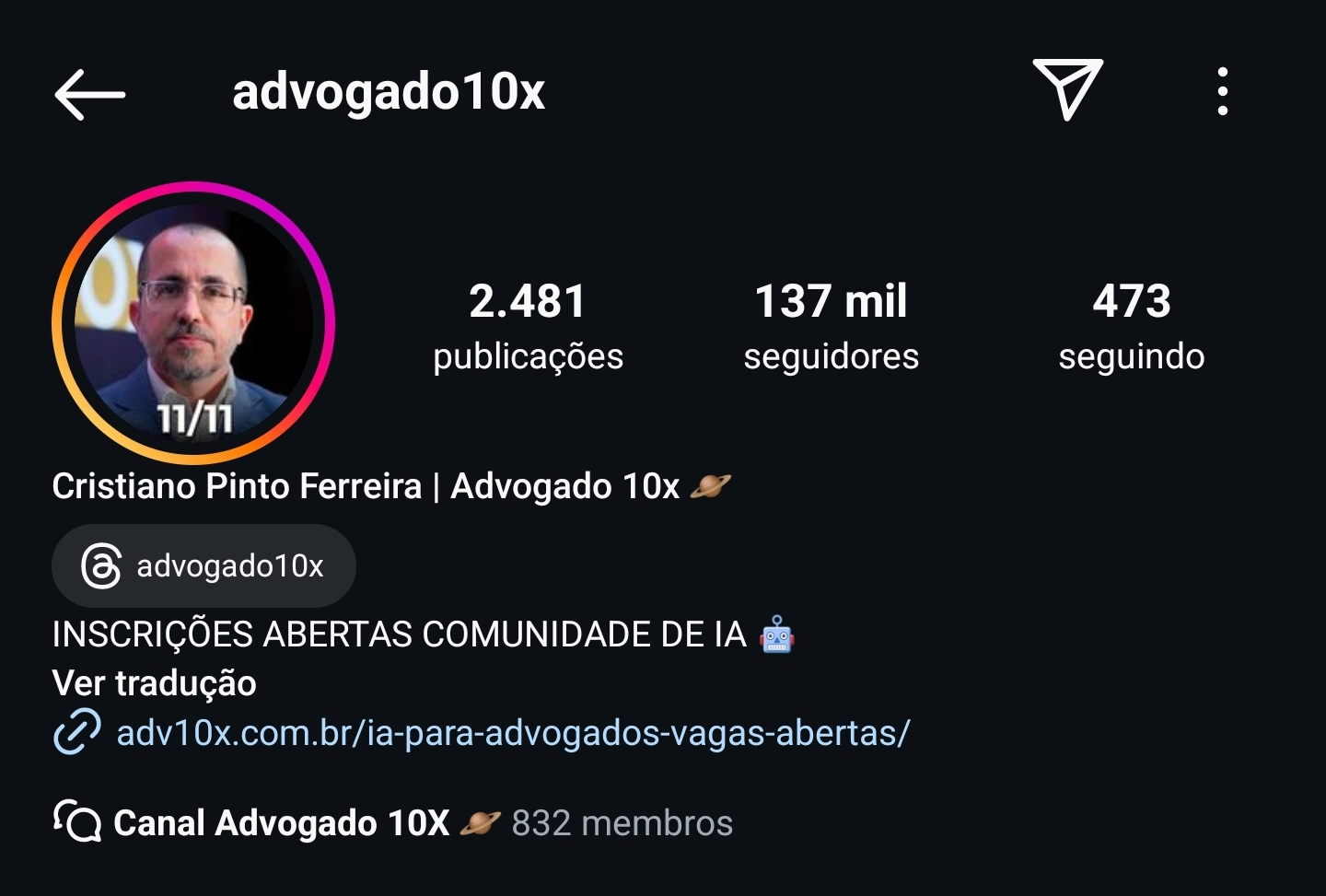Open the three-dot overflow menu

(x=1222, y=91)
